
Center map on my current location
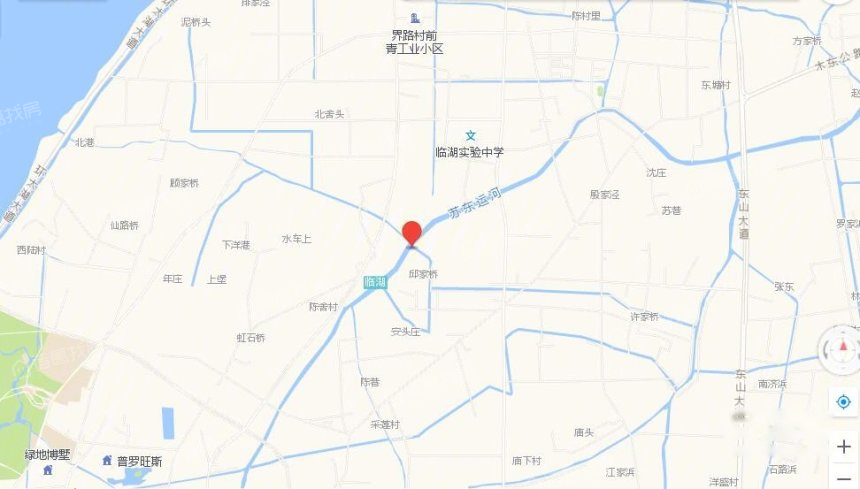click(x=843, y=401)
